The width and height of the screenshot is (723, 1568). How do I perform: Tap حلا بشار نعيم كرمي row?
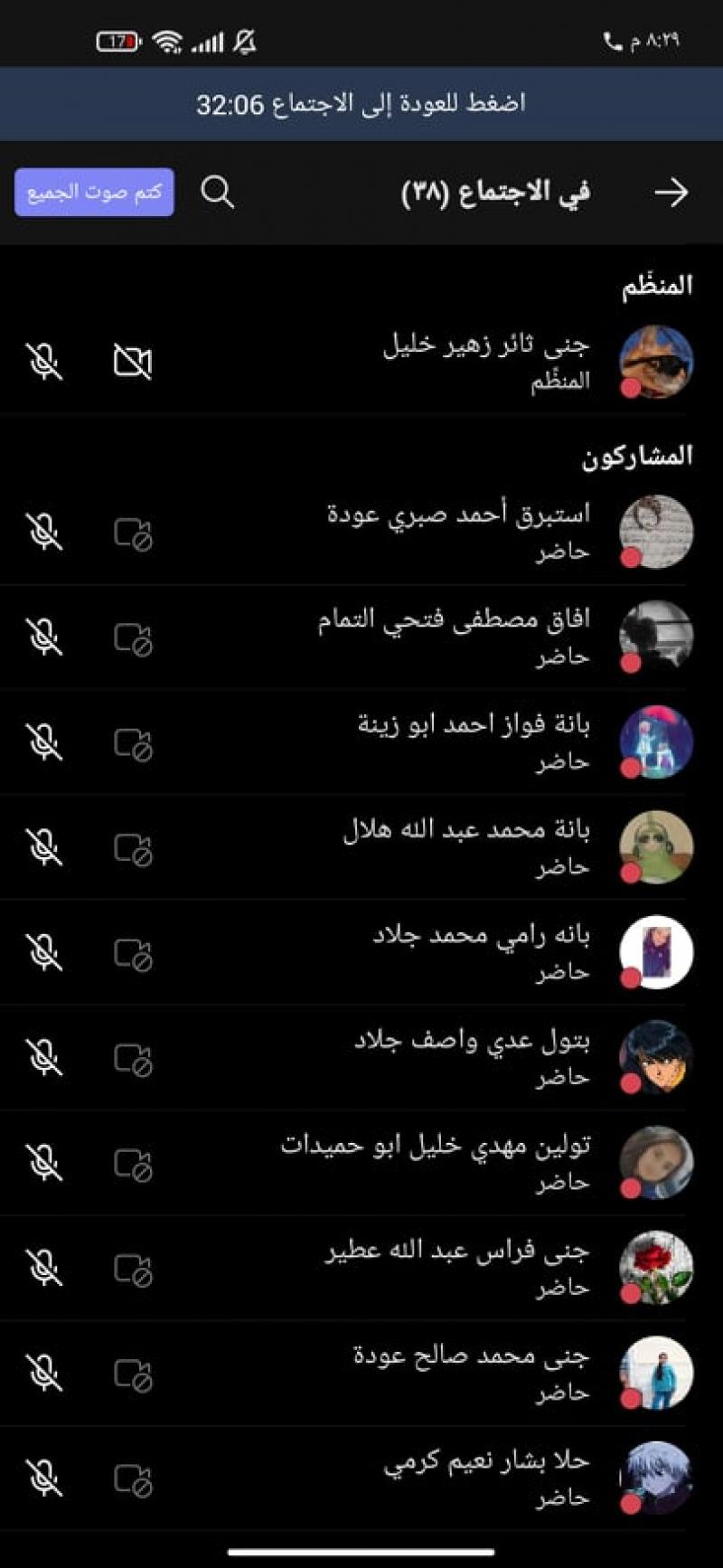(x=486, y=1476)
